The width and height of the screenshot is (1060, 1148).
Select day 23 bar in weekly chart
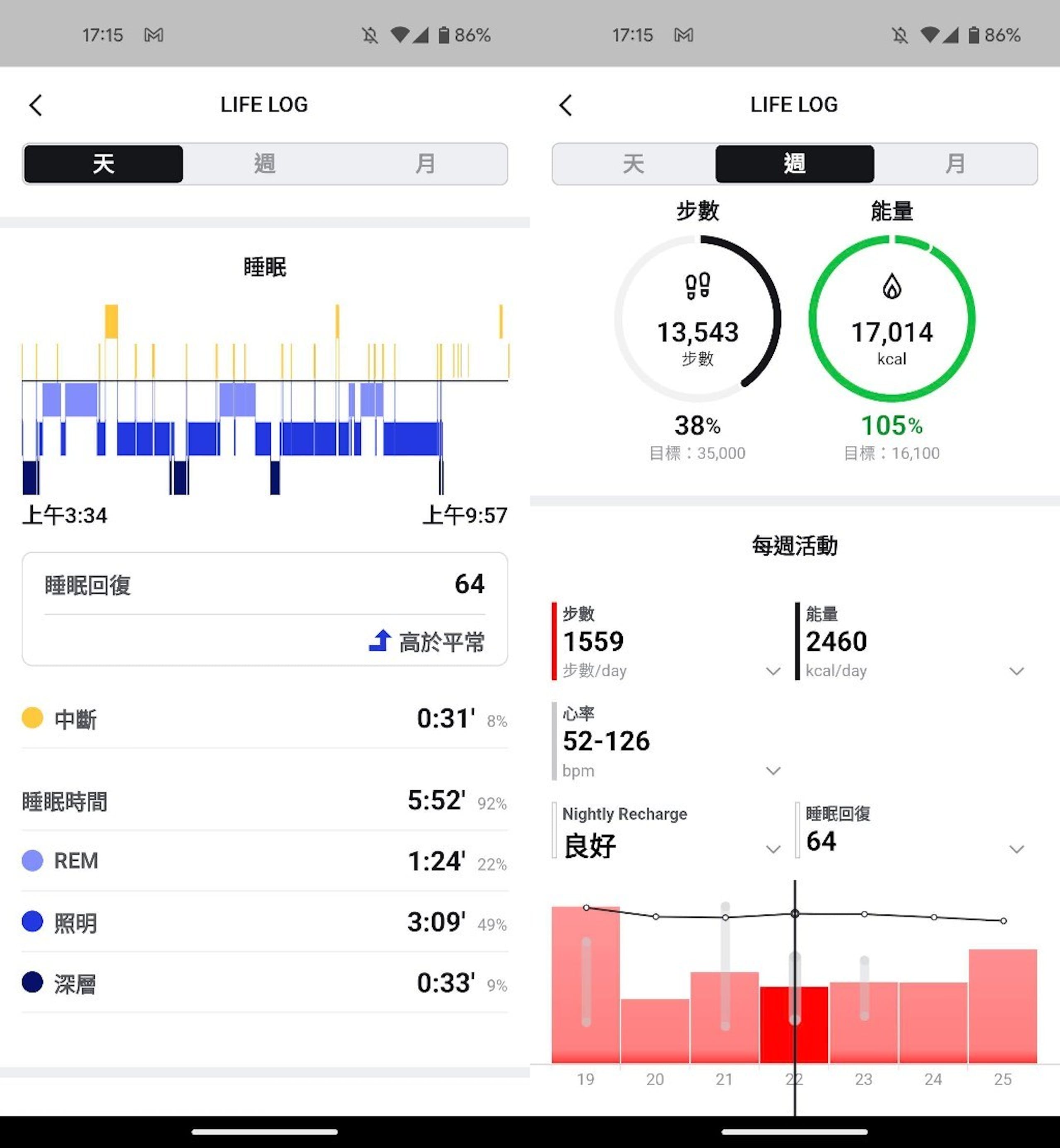tap(863, 1023)
